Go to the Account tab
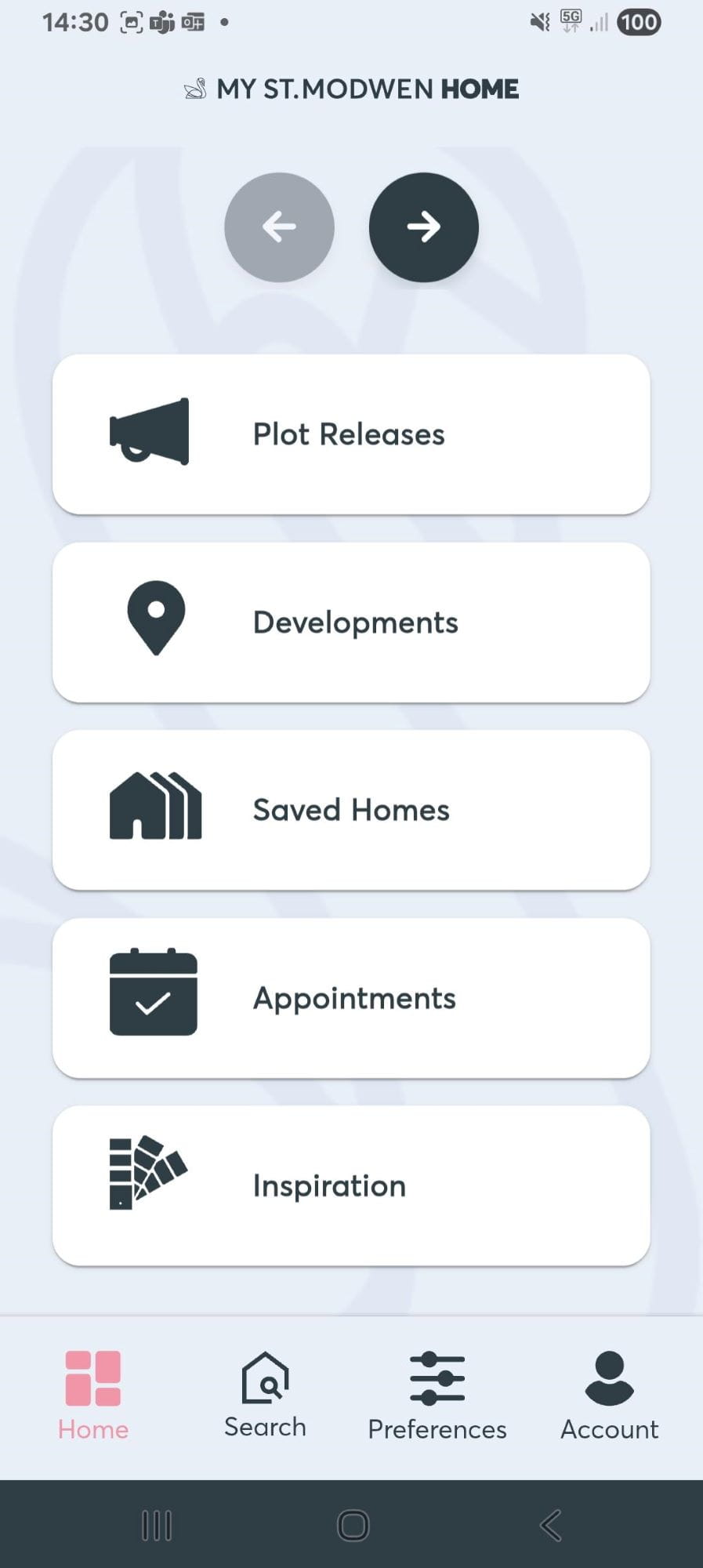Image resolution: width=703 pixels, height=1568 pixels. click(x=609, y=1396)
